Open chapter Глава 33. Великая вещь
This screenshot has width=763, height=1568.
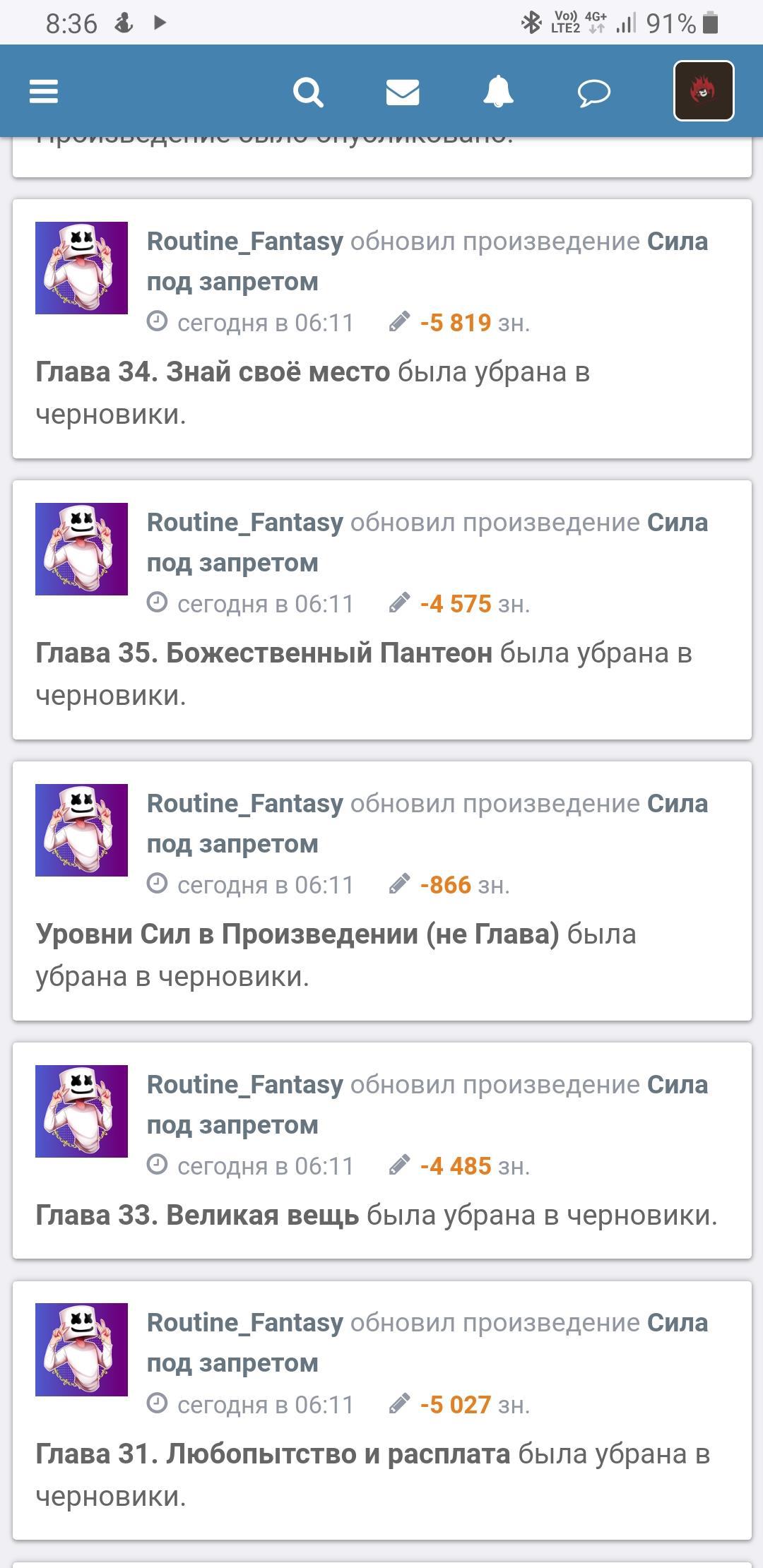point(197,1216)
